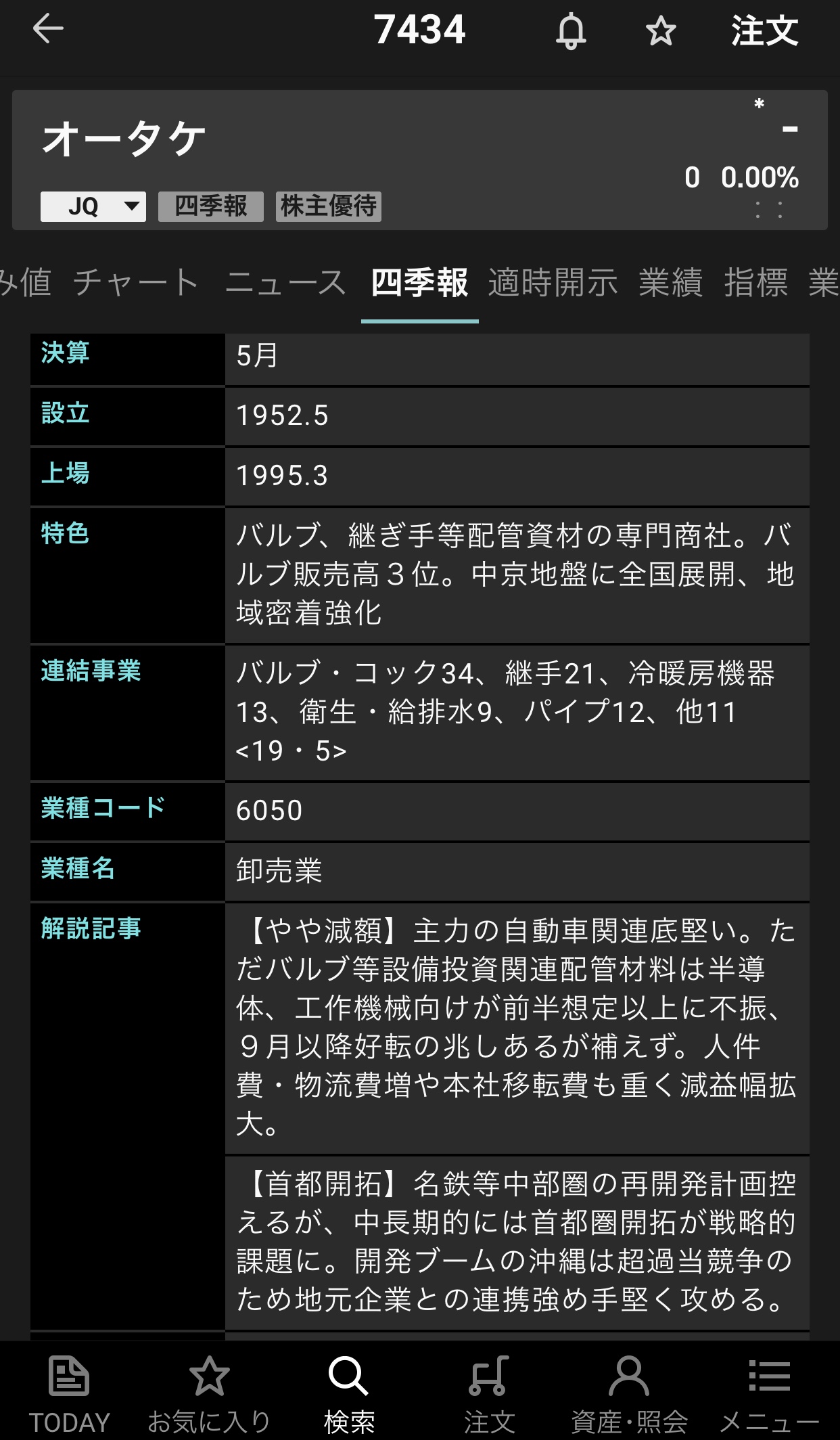Open the 業績 tab
840x1440 pixels.
pyautogui.click(x=671, y=282)
